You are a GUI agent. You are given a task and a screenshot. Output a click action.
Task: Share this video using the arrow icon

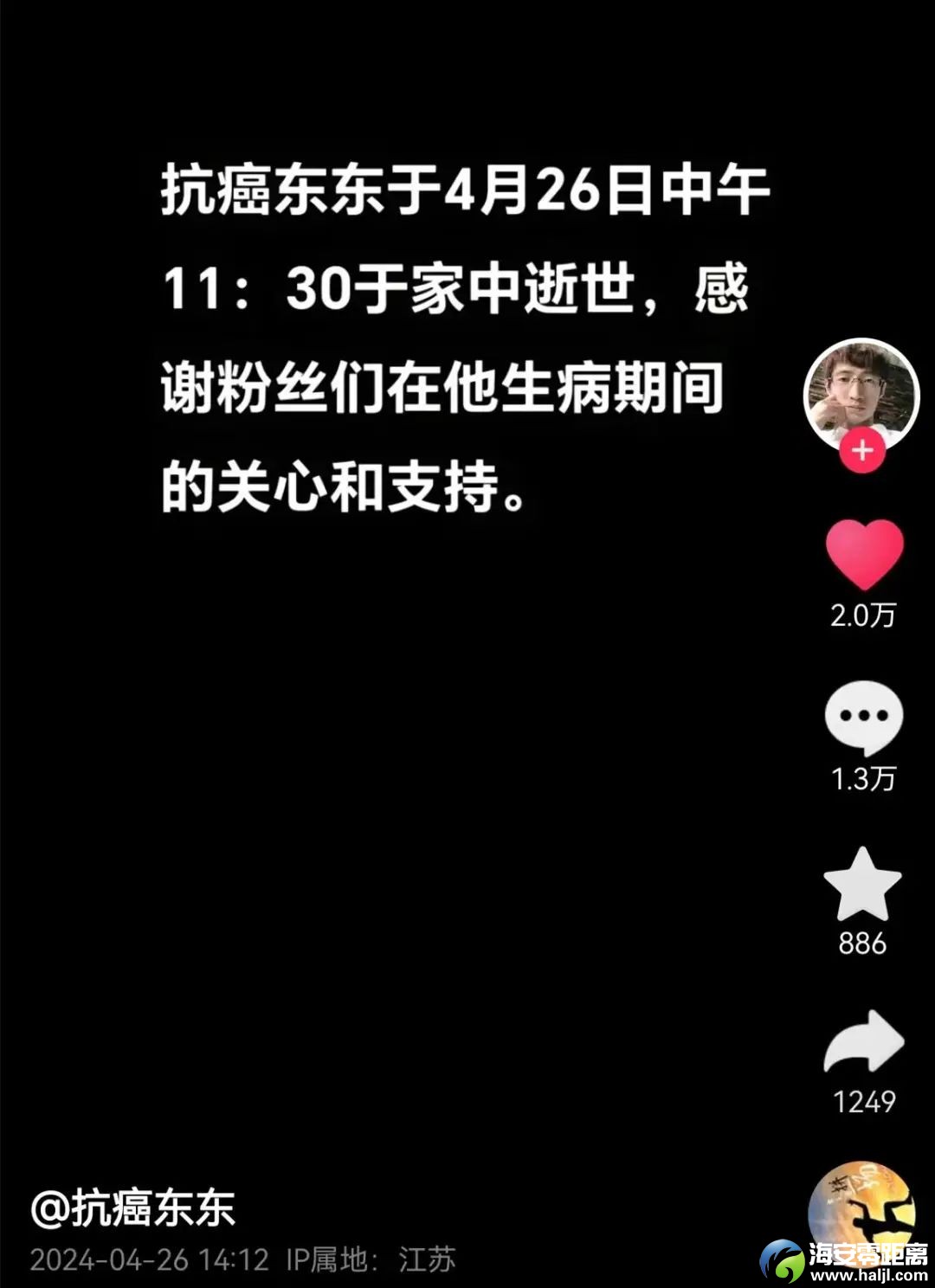coord(863,1042)
